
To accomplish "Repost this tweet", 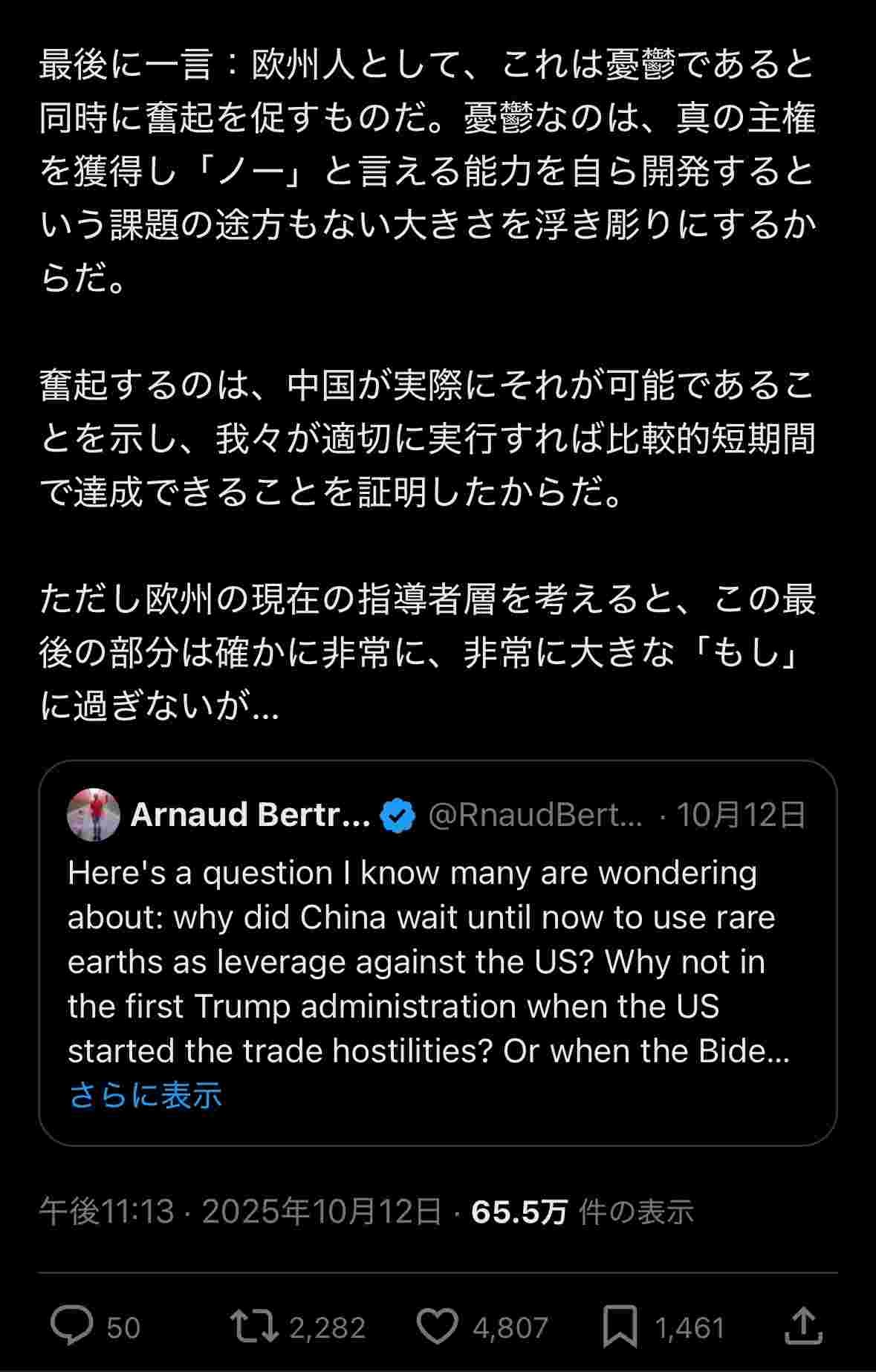I will 253,1327.
